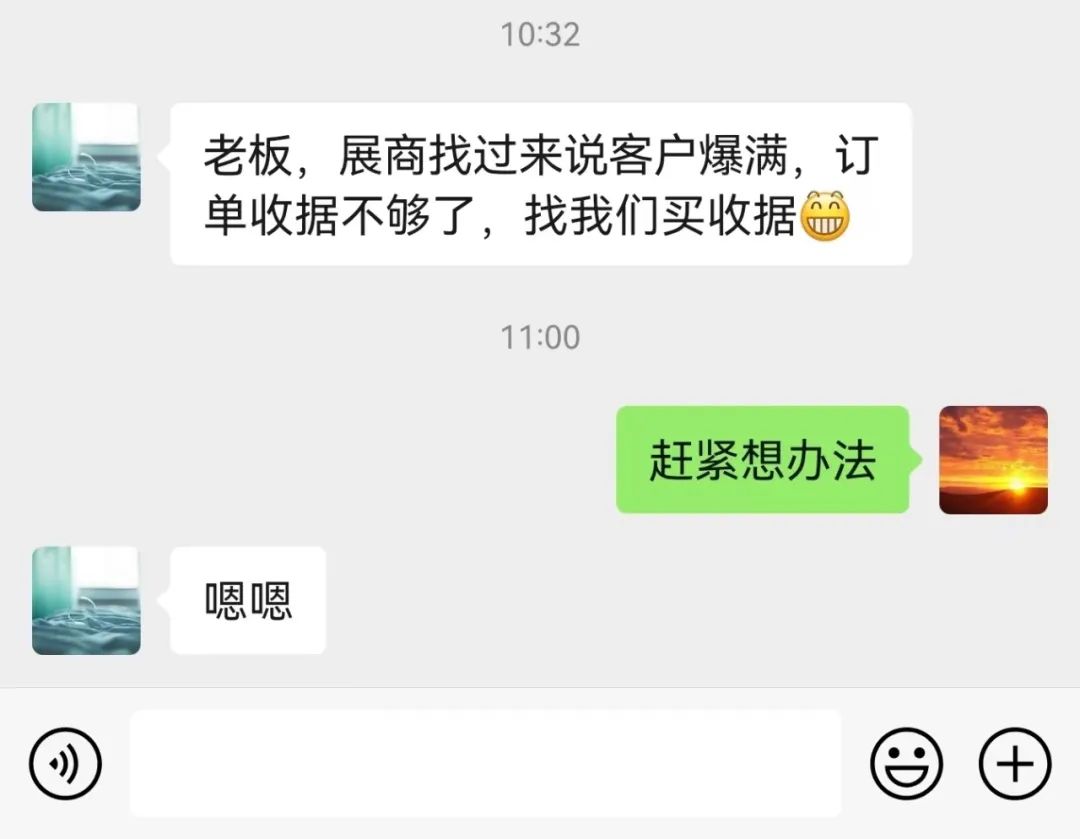The height and width of the screenshot is (839, 1080).
Task: Open the plus attachment menu
Action: click(x=1014, y=764)
